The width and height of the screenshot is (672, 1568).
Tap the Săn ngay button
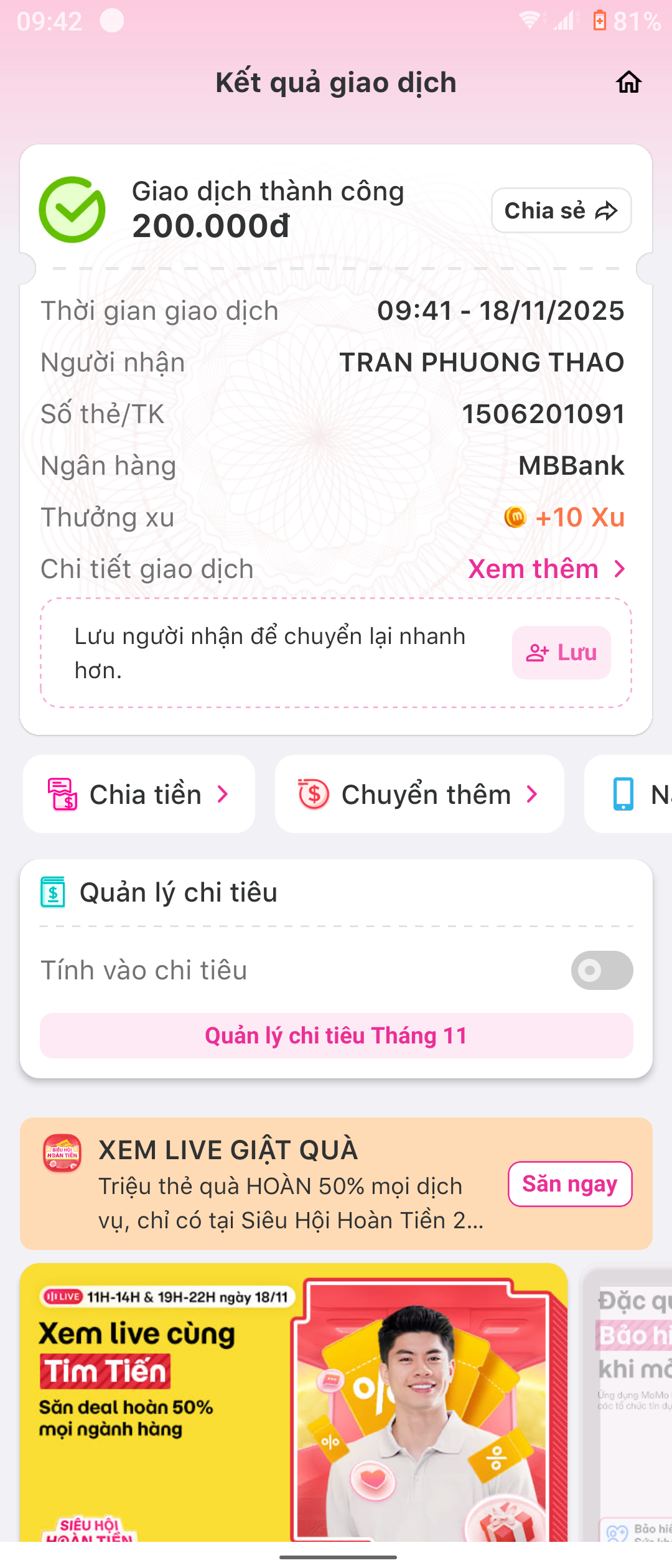point(569,1184)
